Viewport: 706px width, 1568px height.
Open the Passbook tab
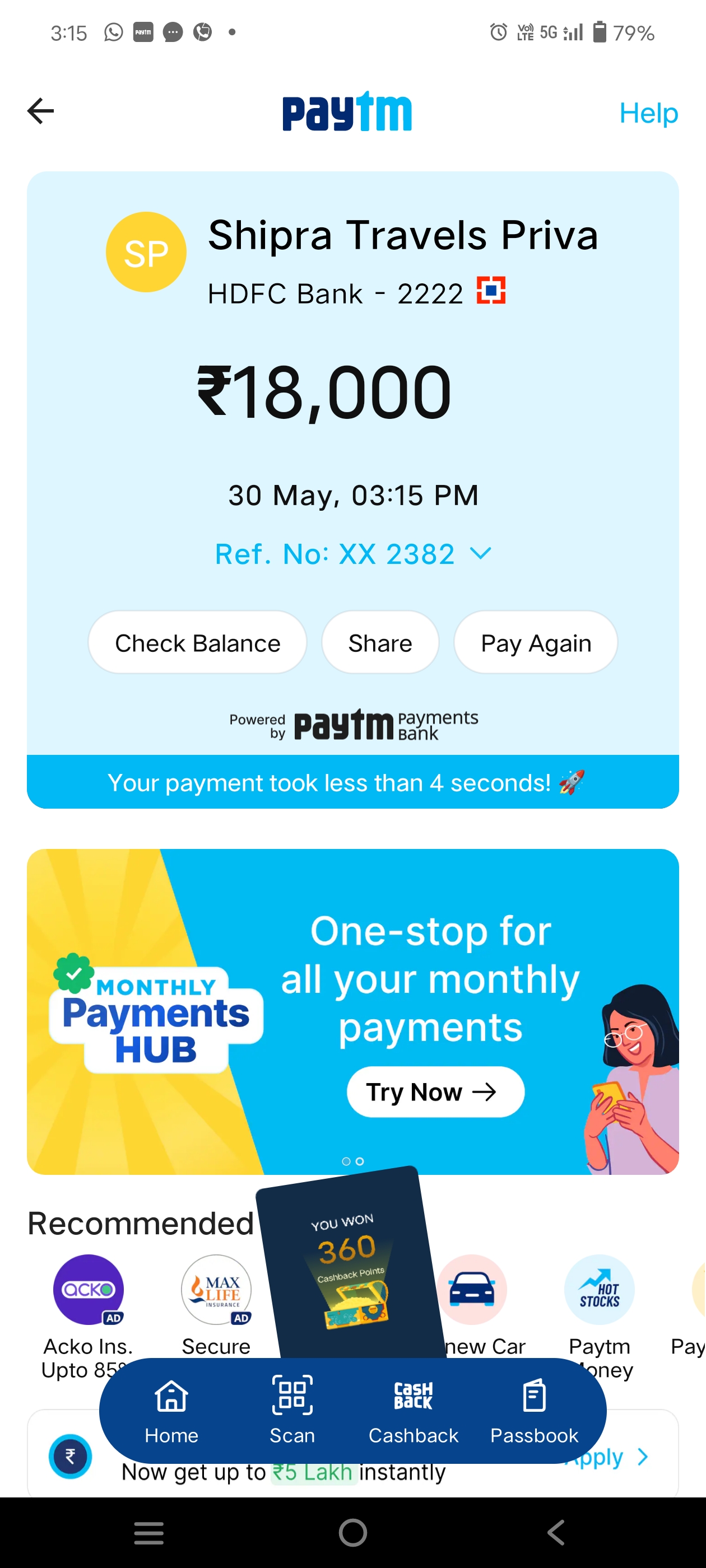pyautogui.click(x=534, y=1410)
